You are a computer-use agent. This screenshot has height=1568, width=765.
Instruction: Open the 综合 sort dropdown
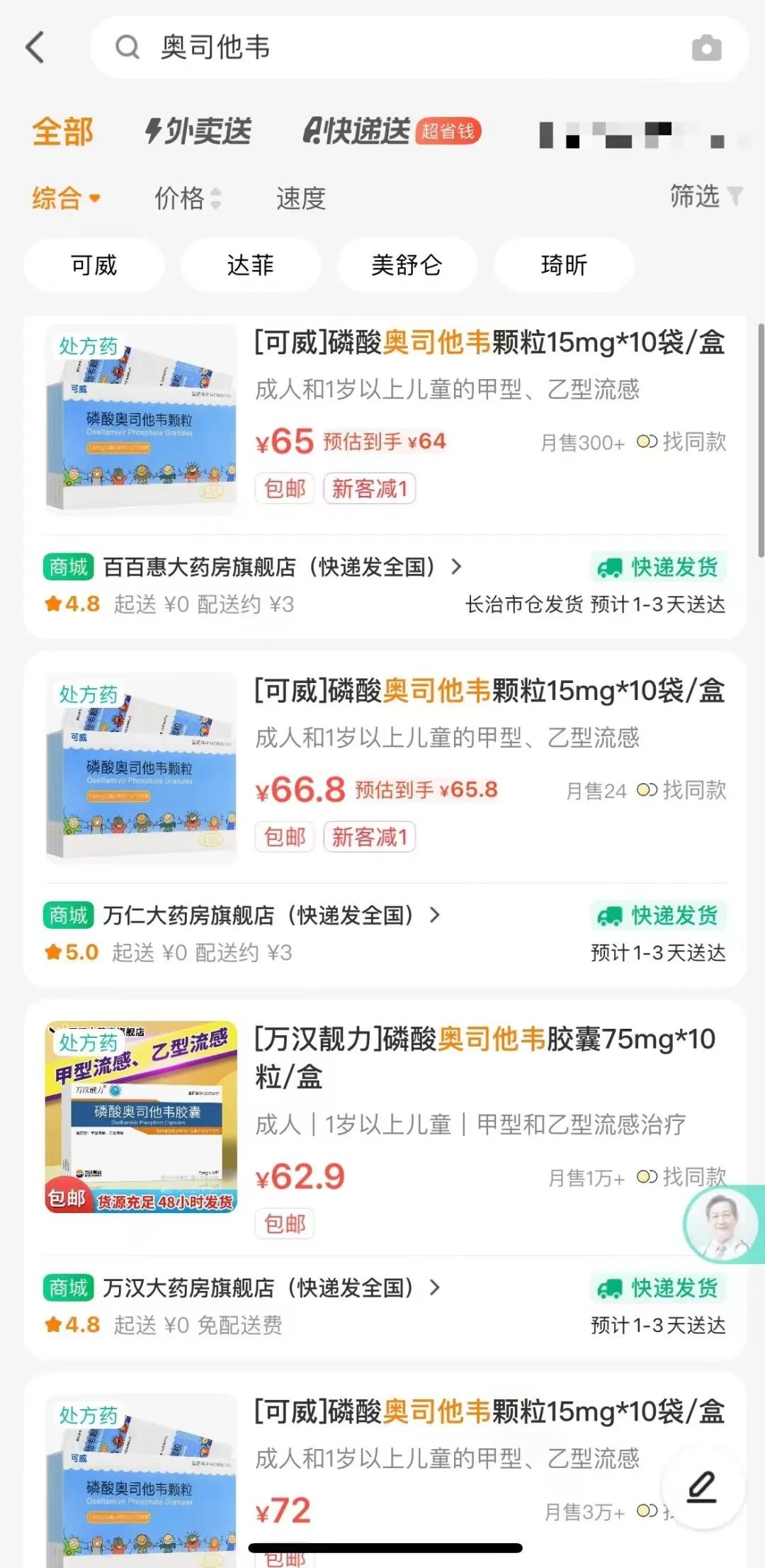coord(66,198)
